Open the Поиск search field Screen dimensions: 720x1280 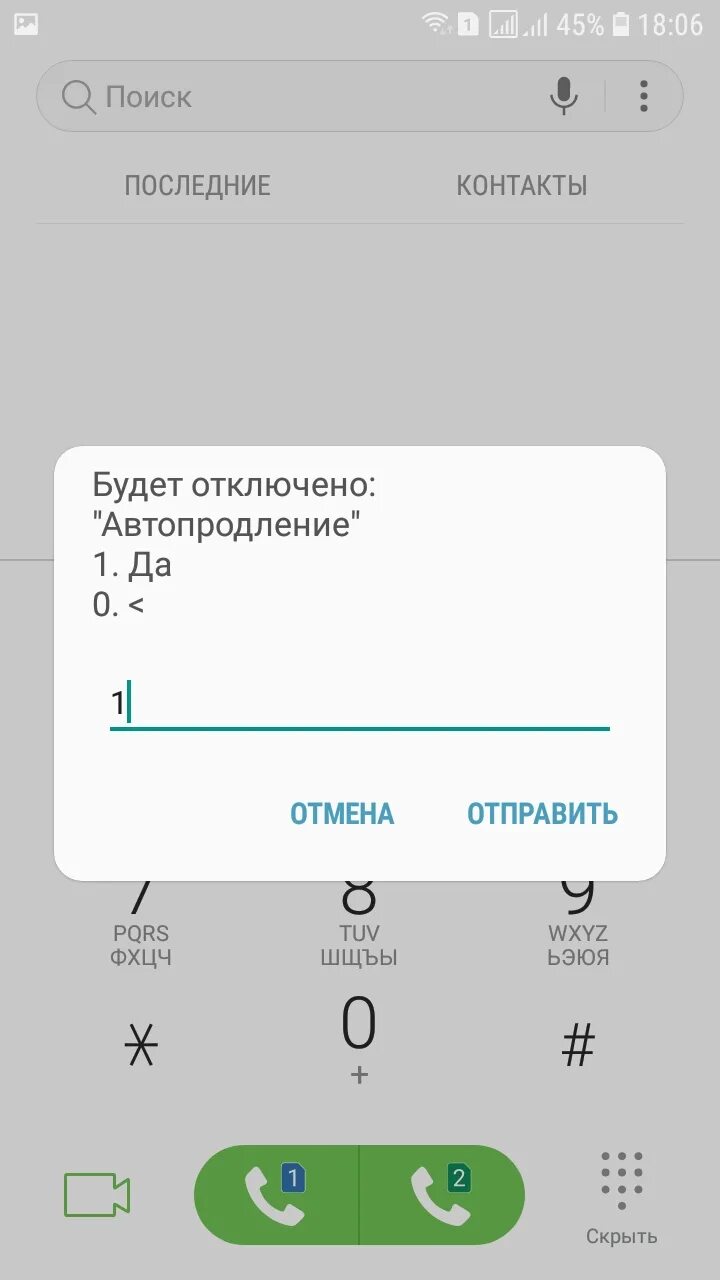(x=300, y=97)
